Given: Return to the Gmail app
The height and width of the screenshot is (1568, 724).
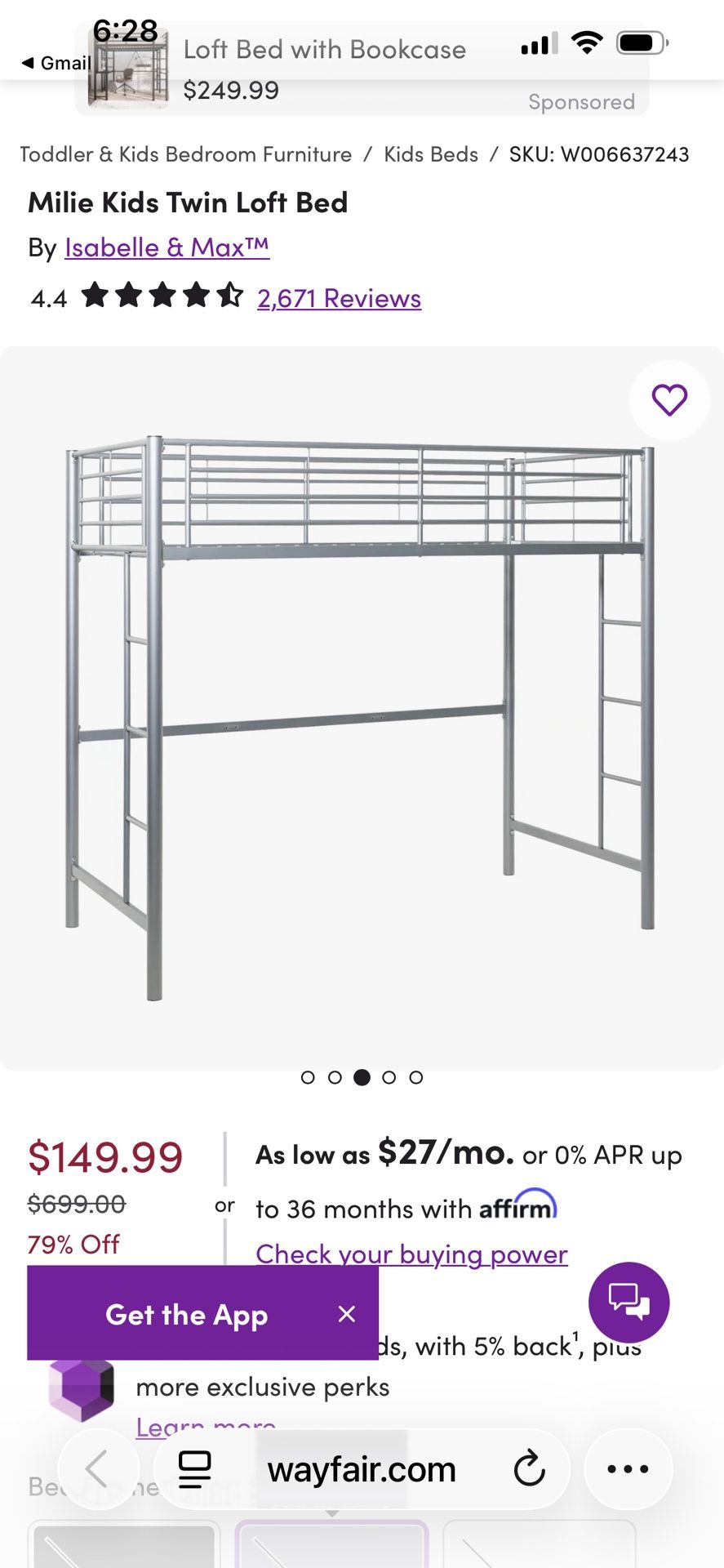Looking at the screenshot, I should point(56,63).
